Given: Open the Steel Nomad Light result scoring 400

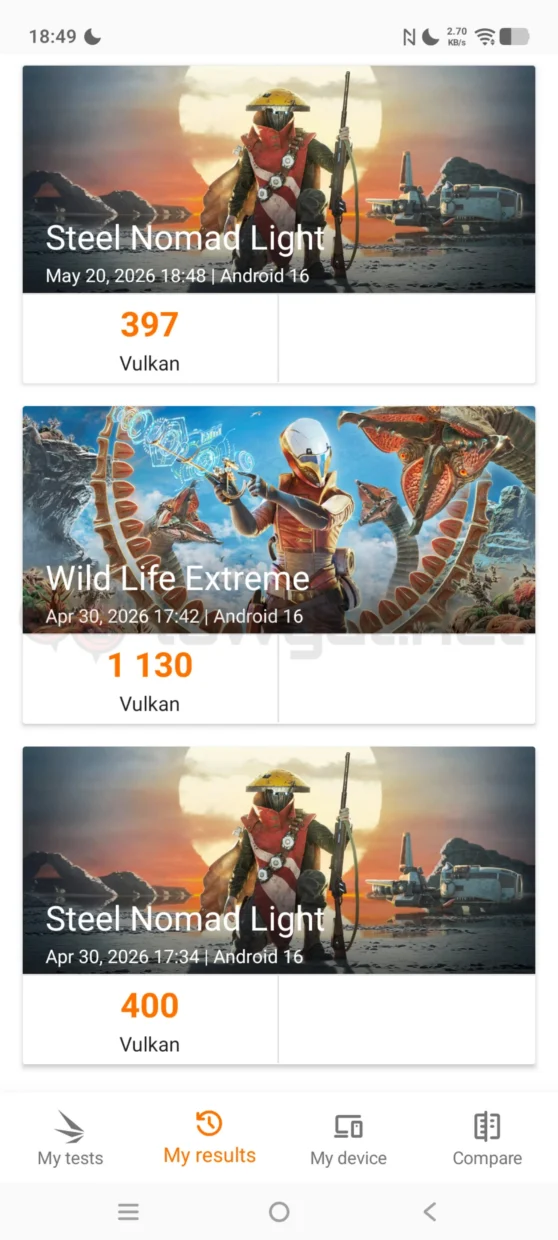Looking at the screenshot, I should 279,905.
